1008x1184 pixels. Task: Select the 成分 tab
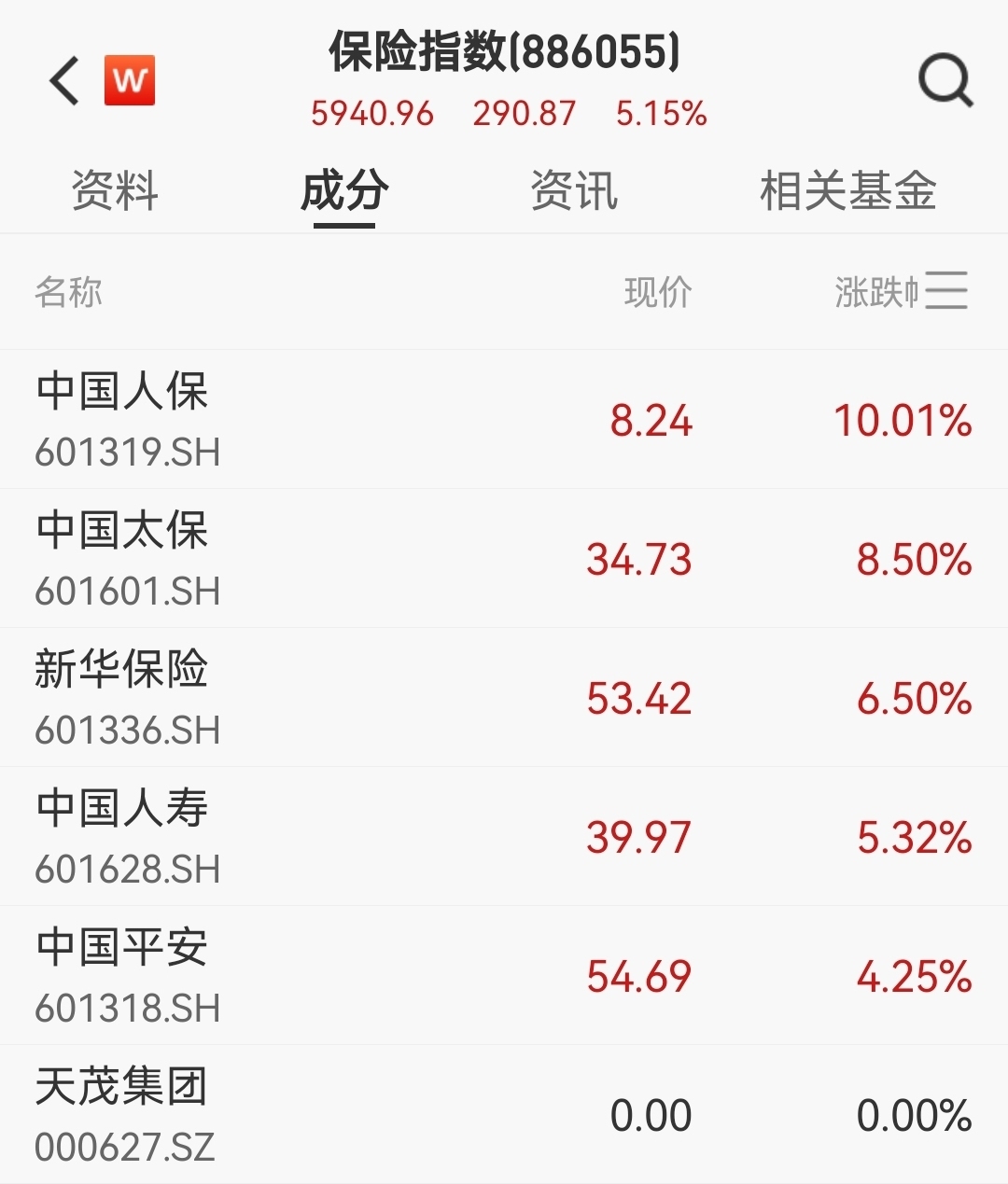344,191
